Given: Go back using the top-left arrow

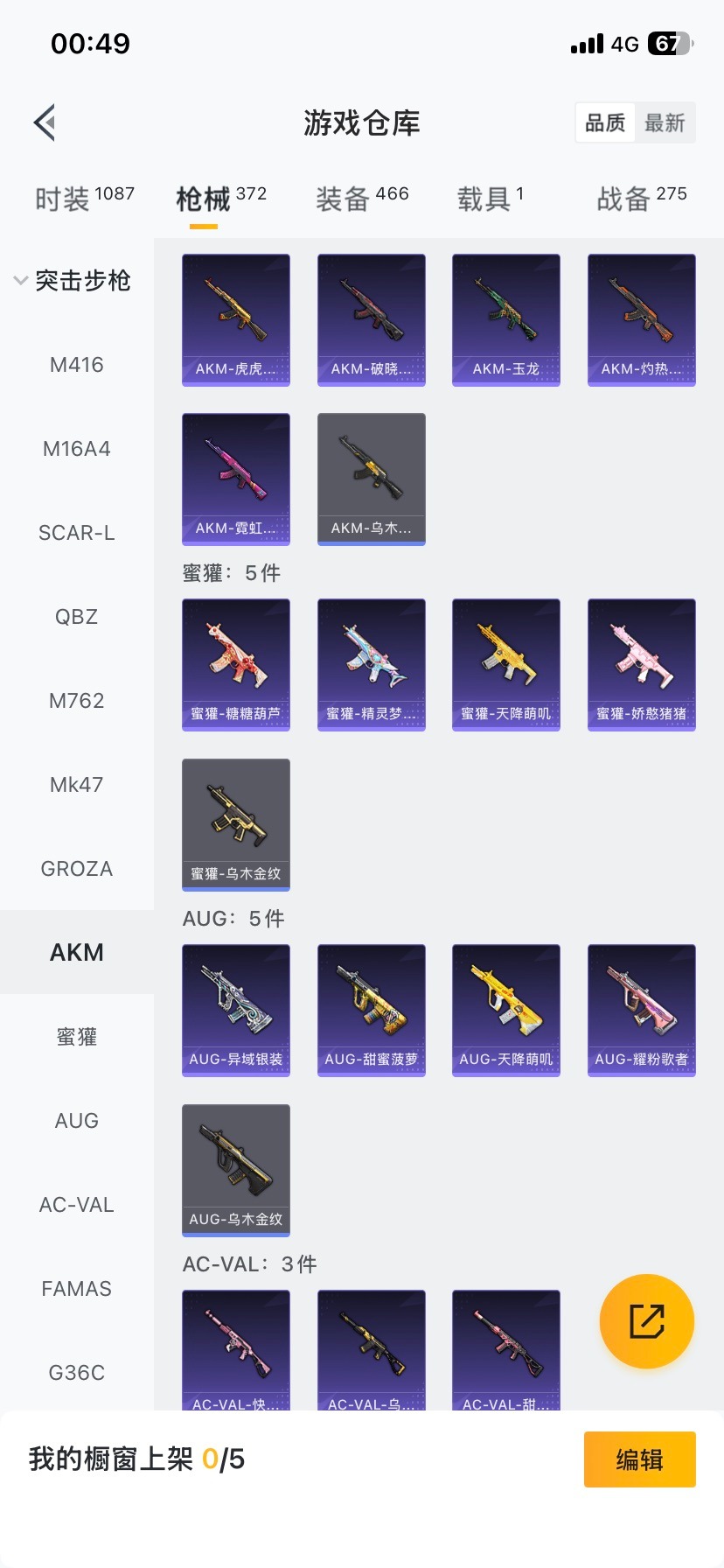Looking at the screenshot, I should pos(45,122).
